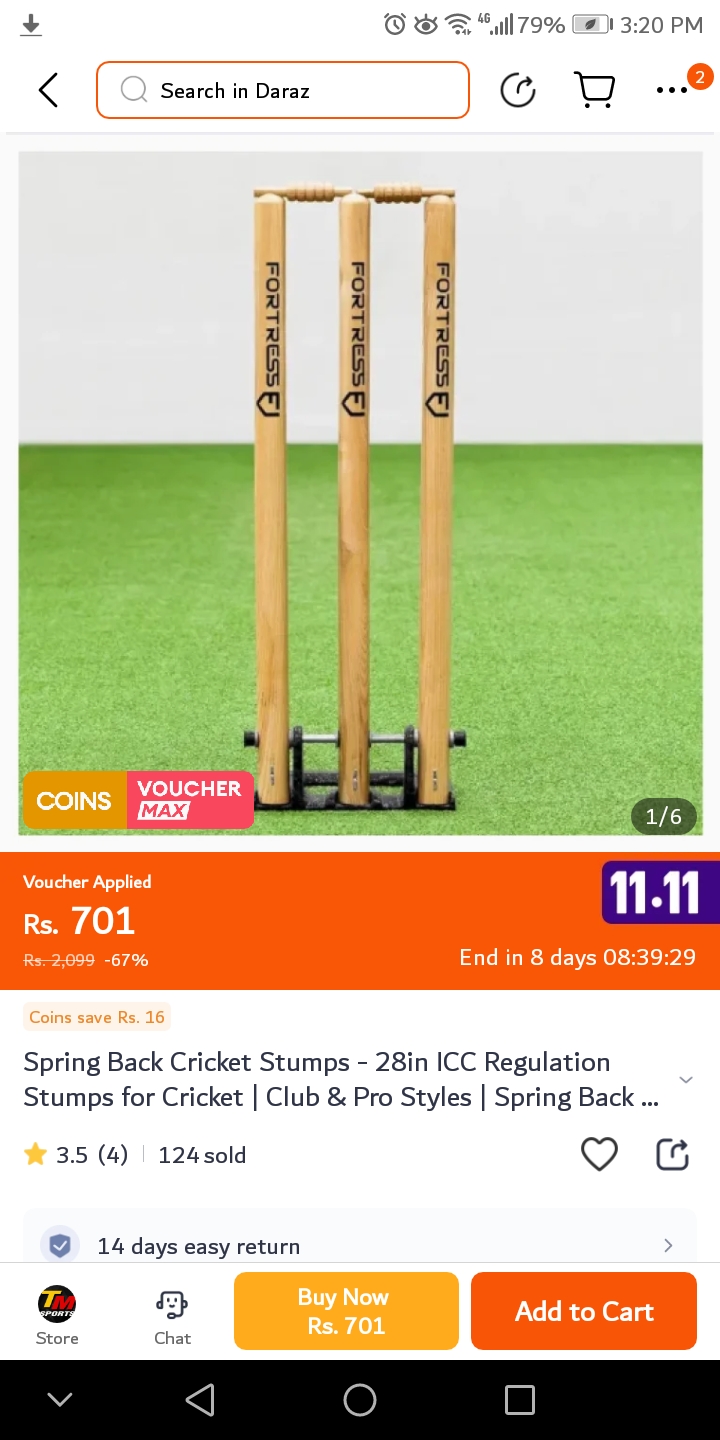Share this product listing
Viewport: 720px width, 1440px height.
coord(672,1154)
